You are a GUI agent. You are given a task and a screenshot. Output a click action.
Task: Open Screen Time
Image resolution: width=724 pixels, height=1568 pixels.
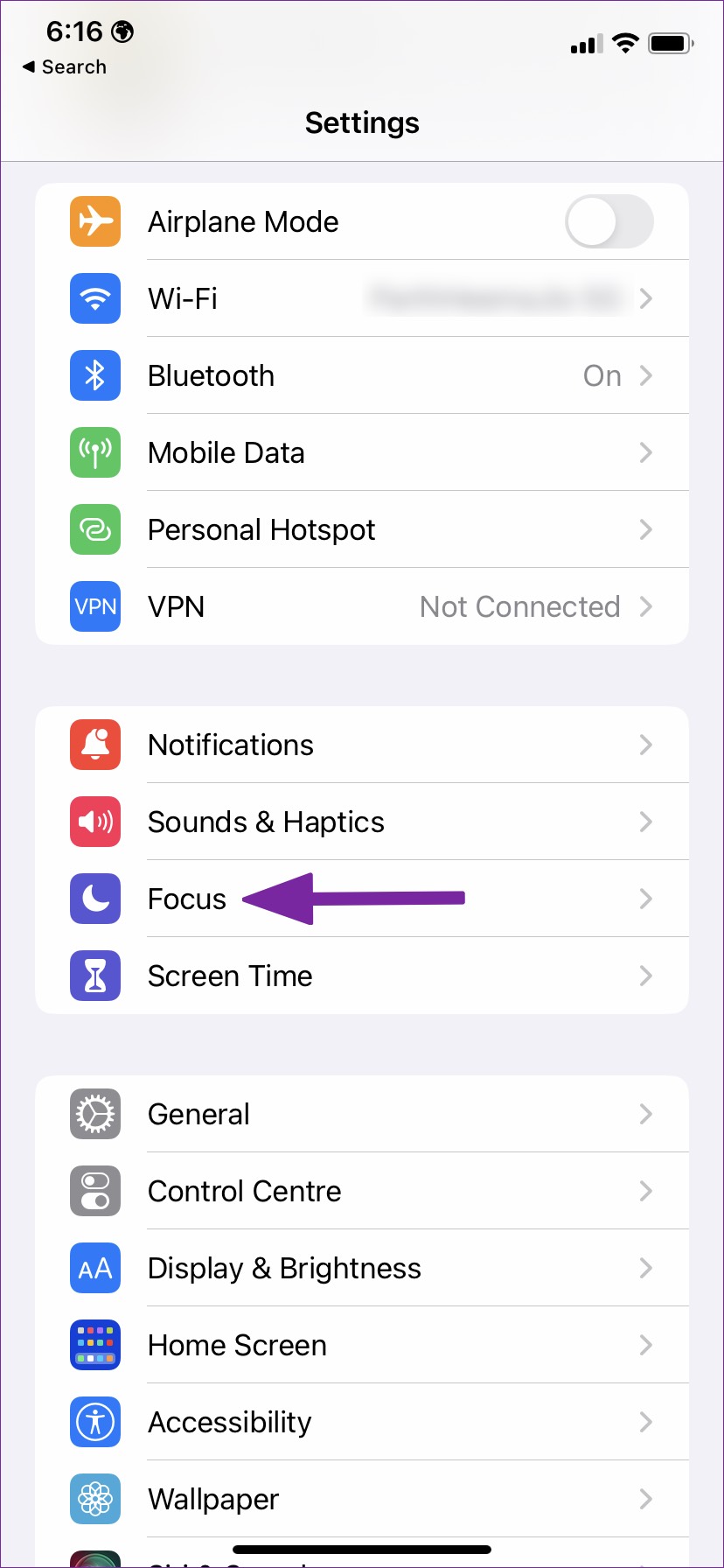(x=362, y=976)
